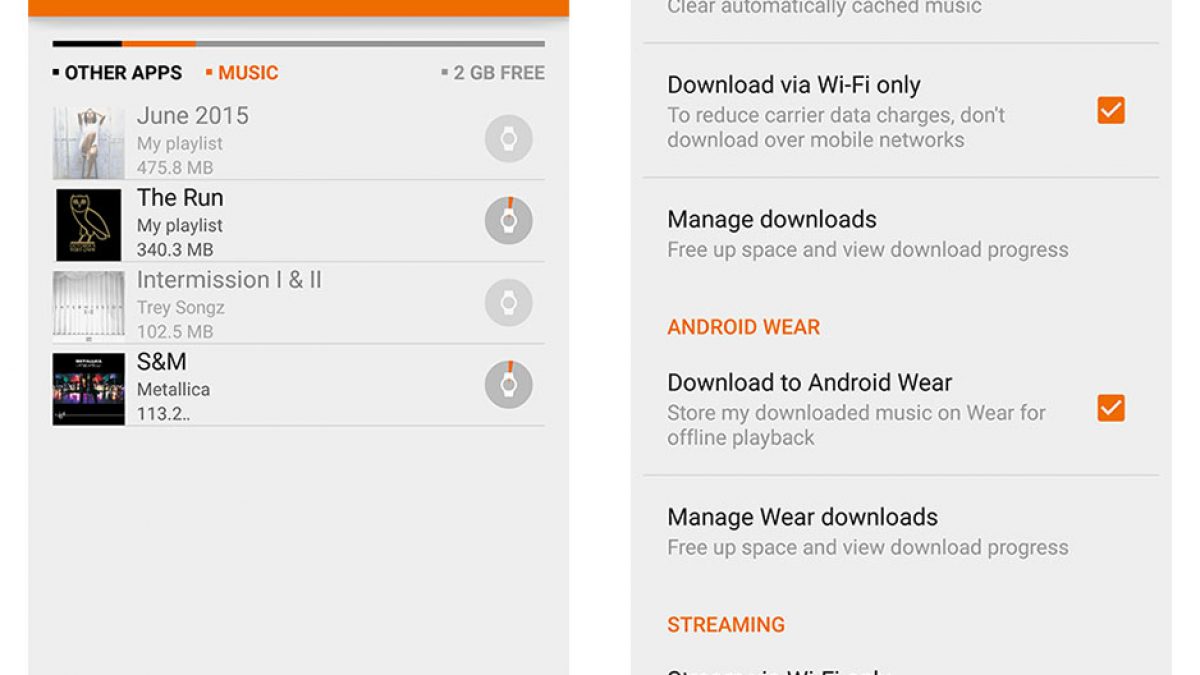Open Manage downloads

pos(867,233)
